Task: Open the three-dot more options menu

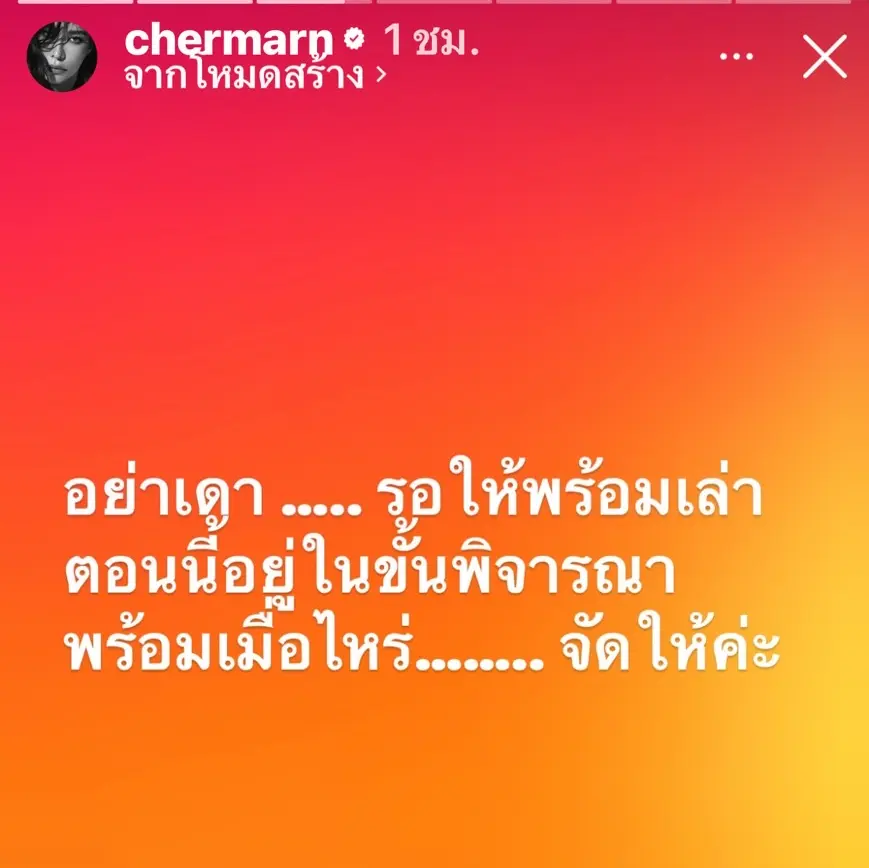Action: coord(737,57)
